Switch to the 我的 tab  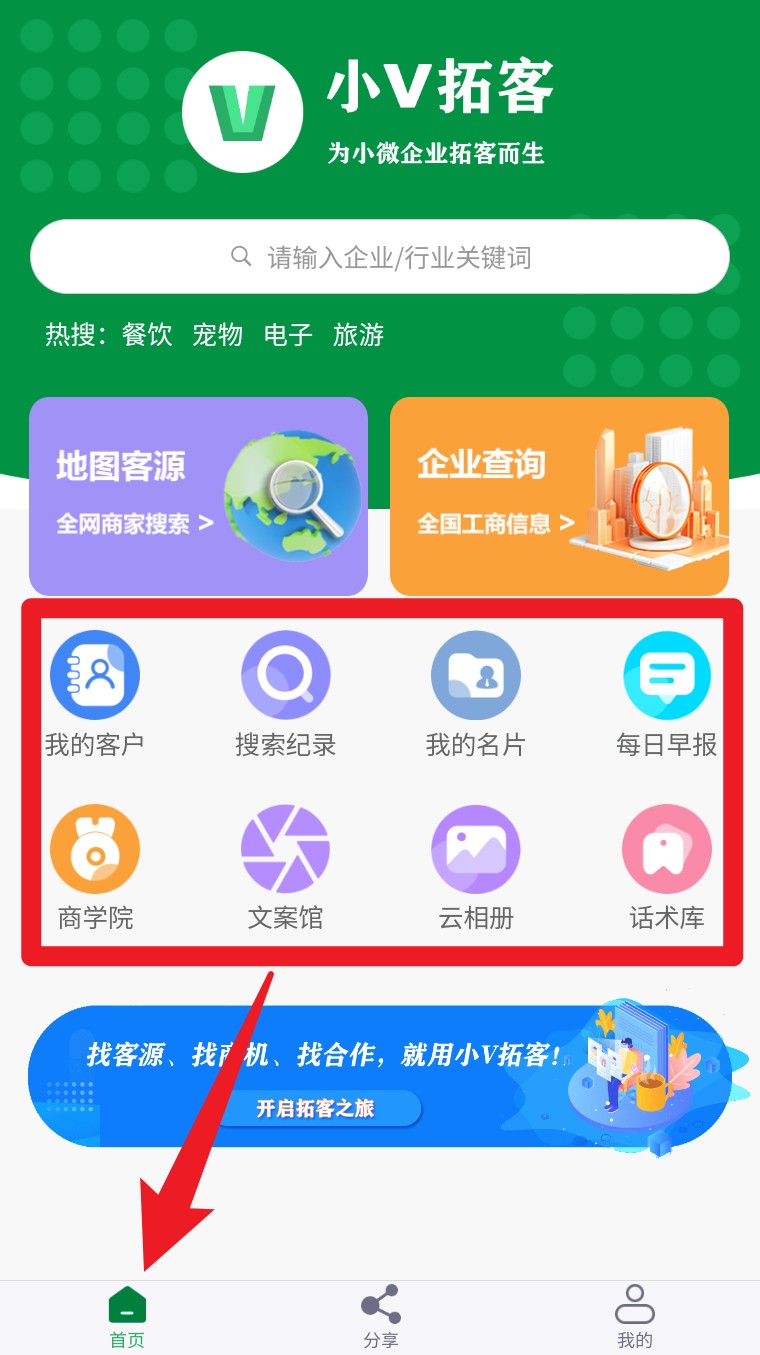(634, 1317)
